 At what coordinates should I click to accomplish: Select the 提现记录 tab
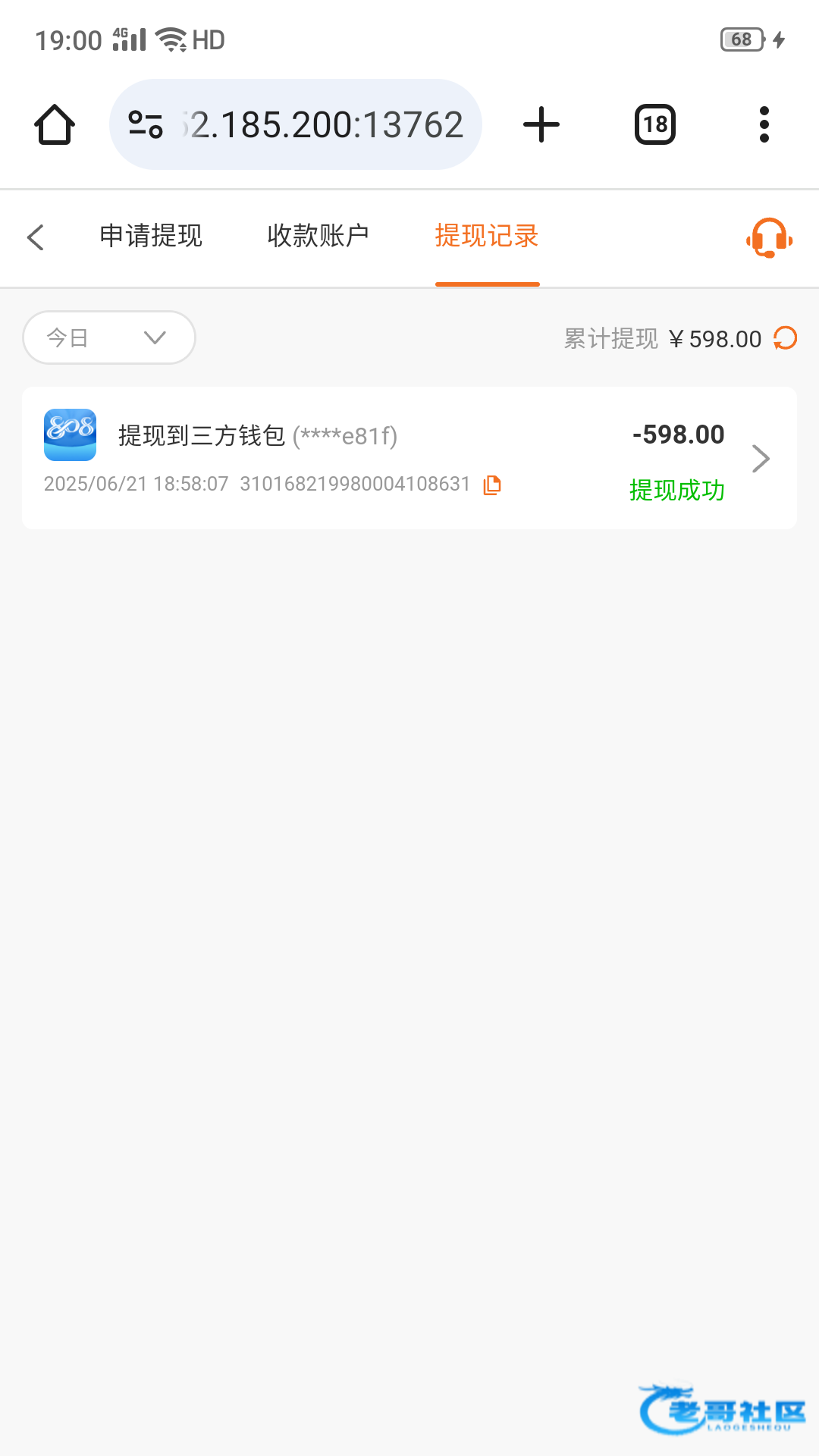(x=487, y=236)
